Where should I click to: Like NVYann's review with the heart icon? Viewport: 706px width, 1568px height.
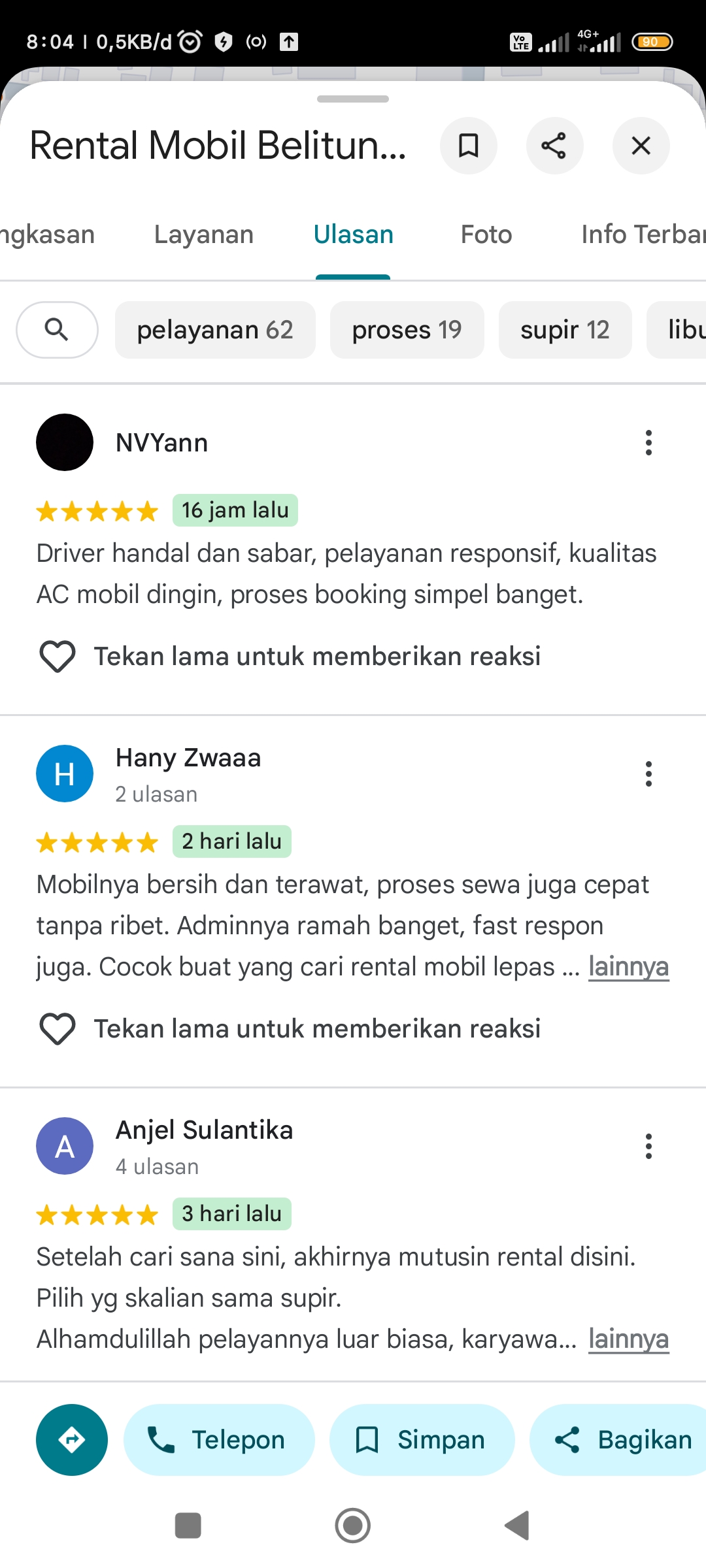(58, 657)
